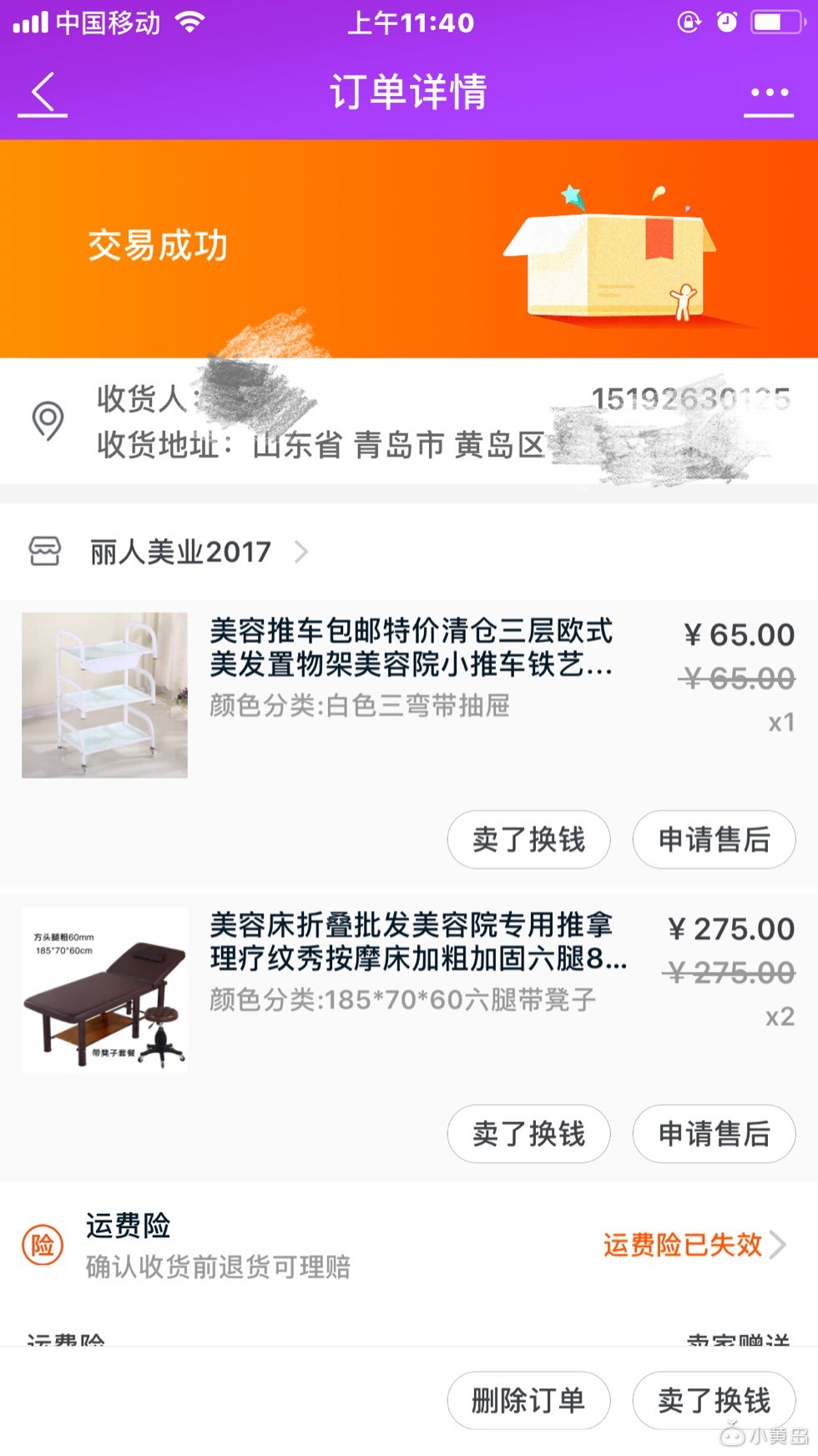Go back from order details
818x1456 pixels.
43,93
